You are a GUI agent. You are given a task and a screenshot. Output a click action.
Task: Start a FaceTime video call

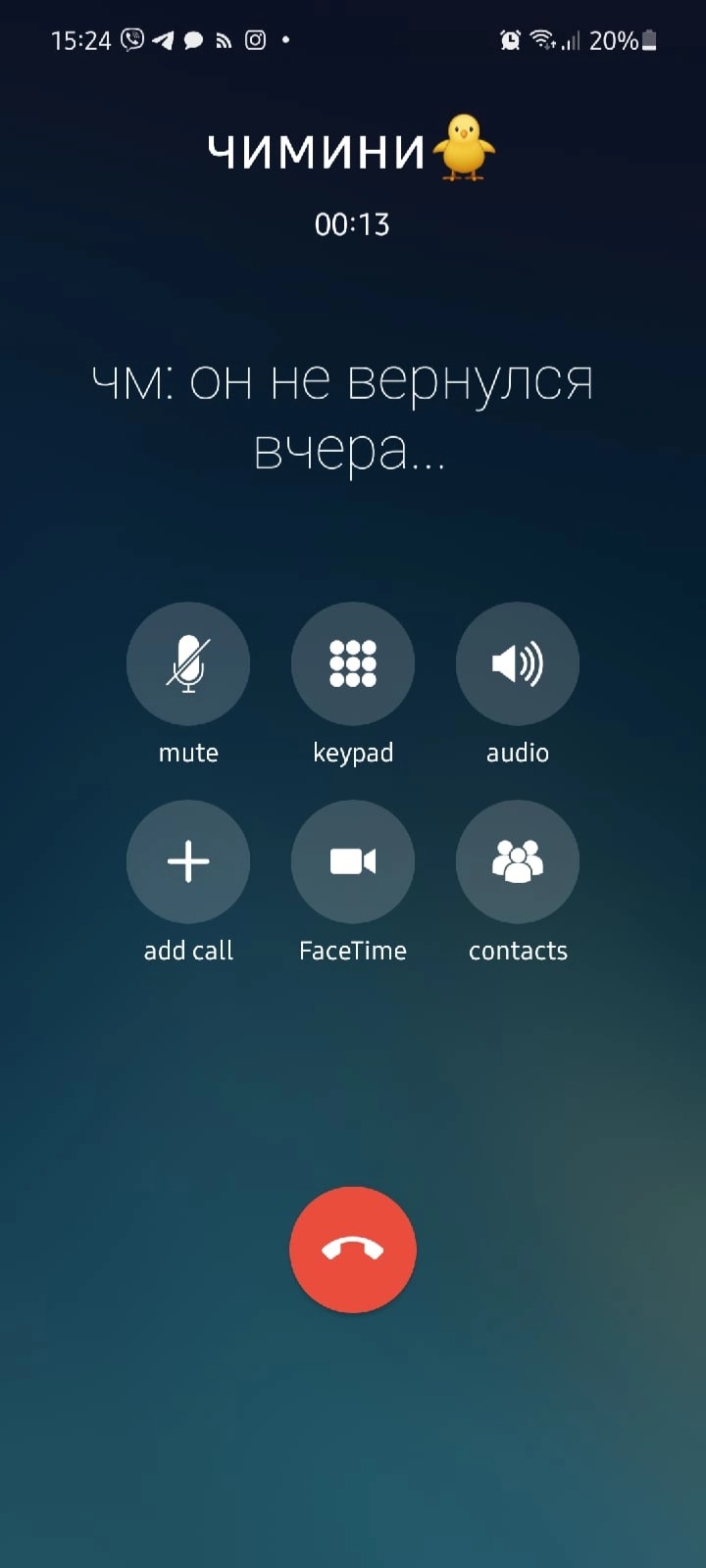pos(353,862)
